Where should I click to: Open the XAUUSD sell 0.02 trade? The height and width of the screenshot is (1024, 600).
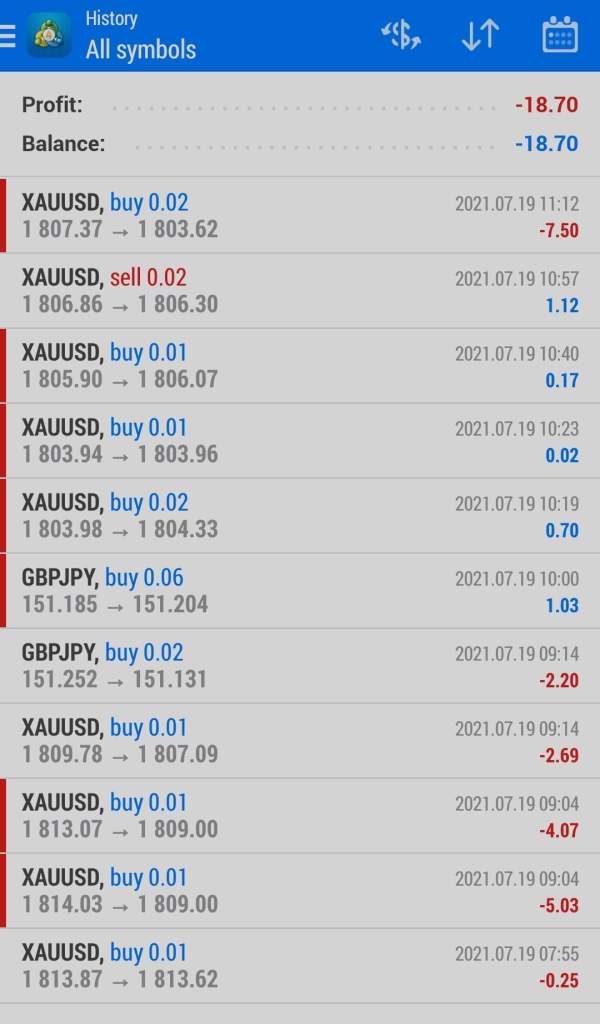point(300,290)
